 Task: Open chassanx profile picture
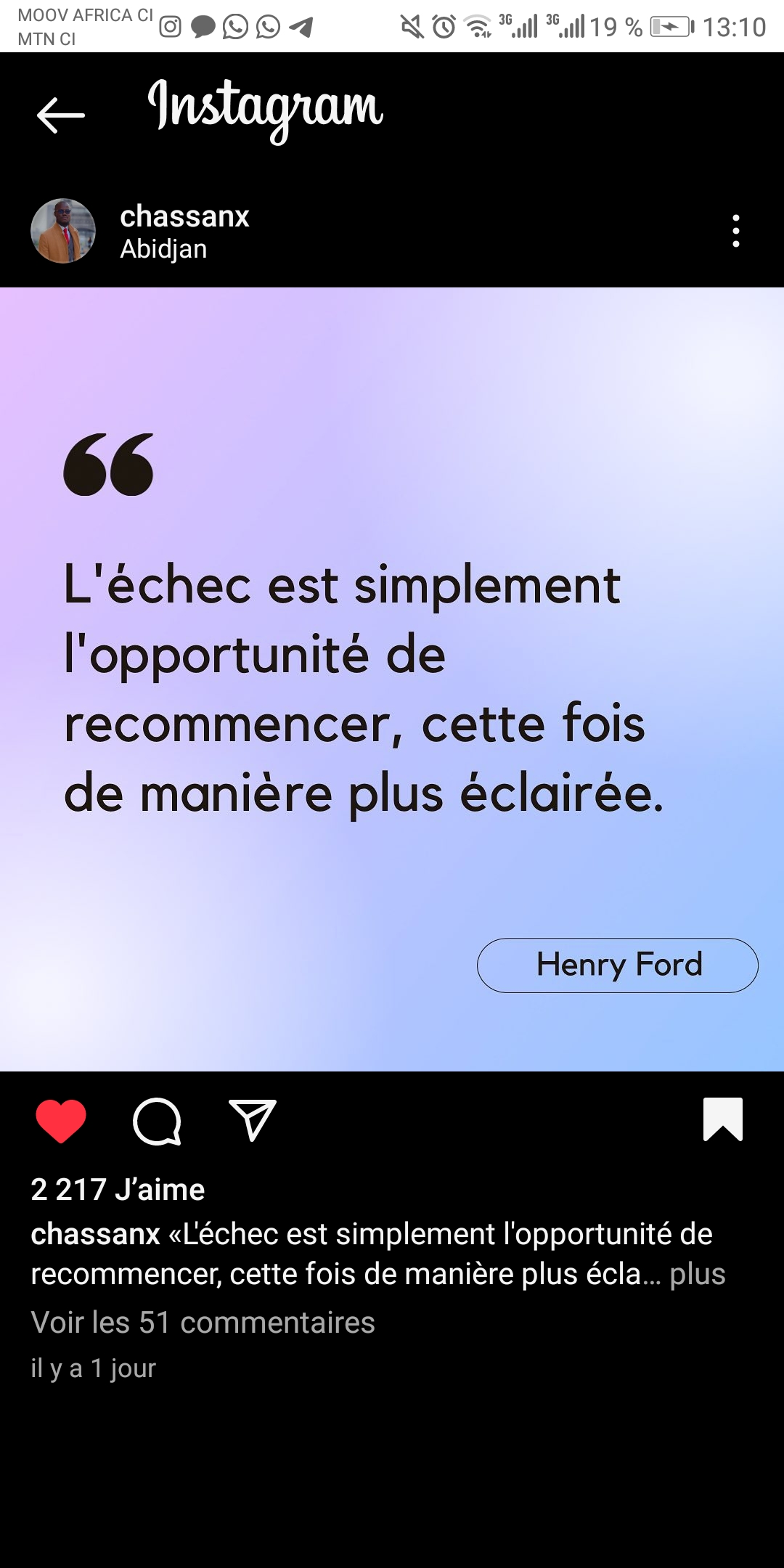(63, 231)
